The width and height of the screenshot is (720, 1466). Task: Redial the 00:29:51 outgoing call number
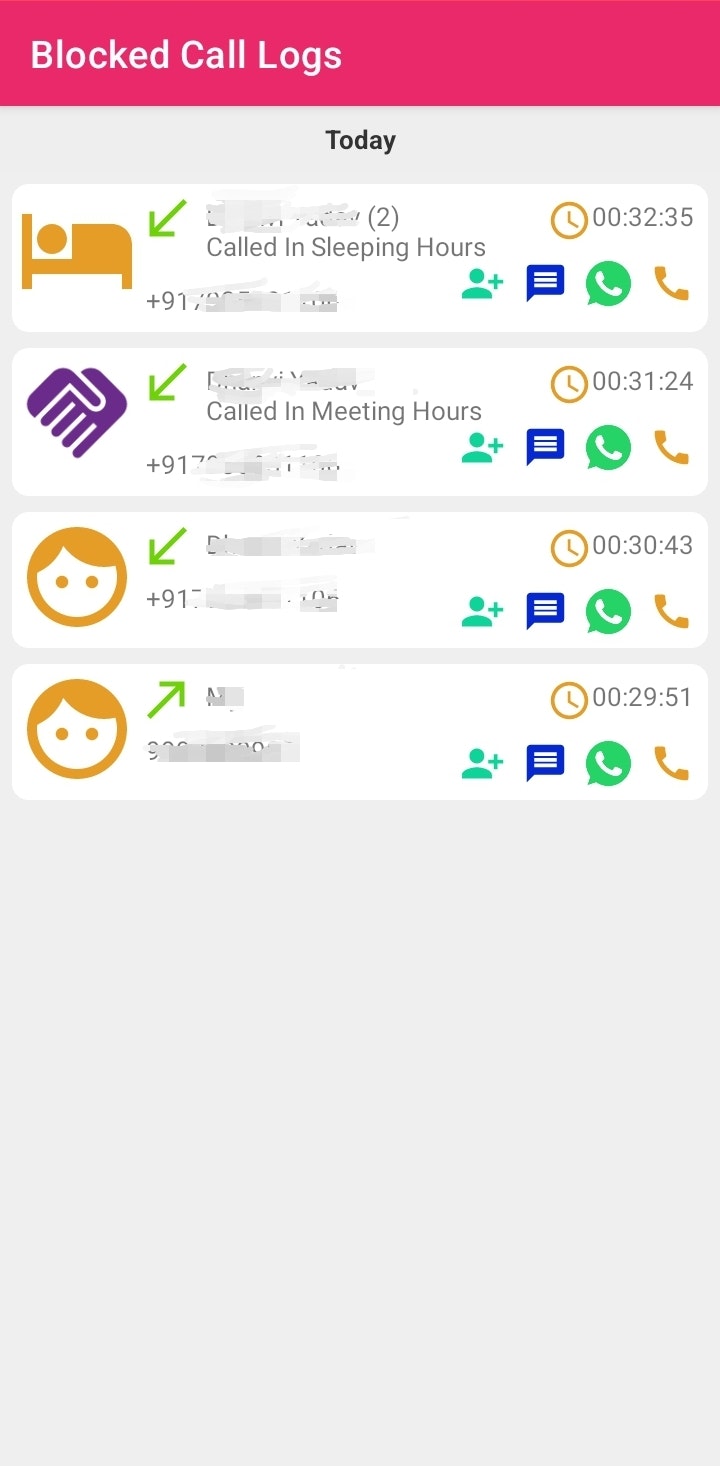click(x=671, y=764)
